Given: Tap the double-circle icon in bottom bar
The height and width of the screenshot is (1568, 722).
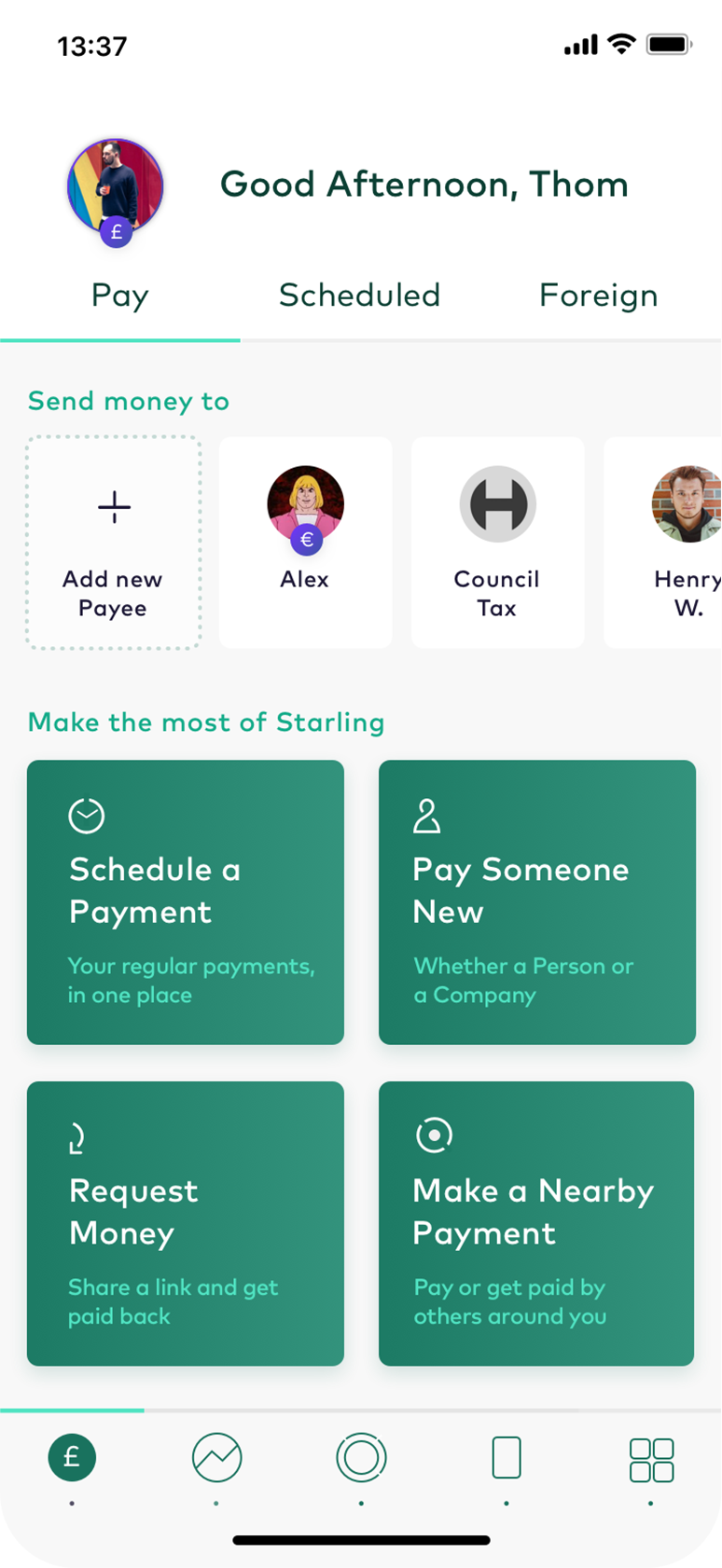Looking at the screenshot, I should tap(361, 1457).
